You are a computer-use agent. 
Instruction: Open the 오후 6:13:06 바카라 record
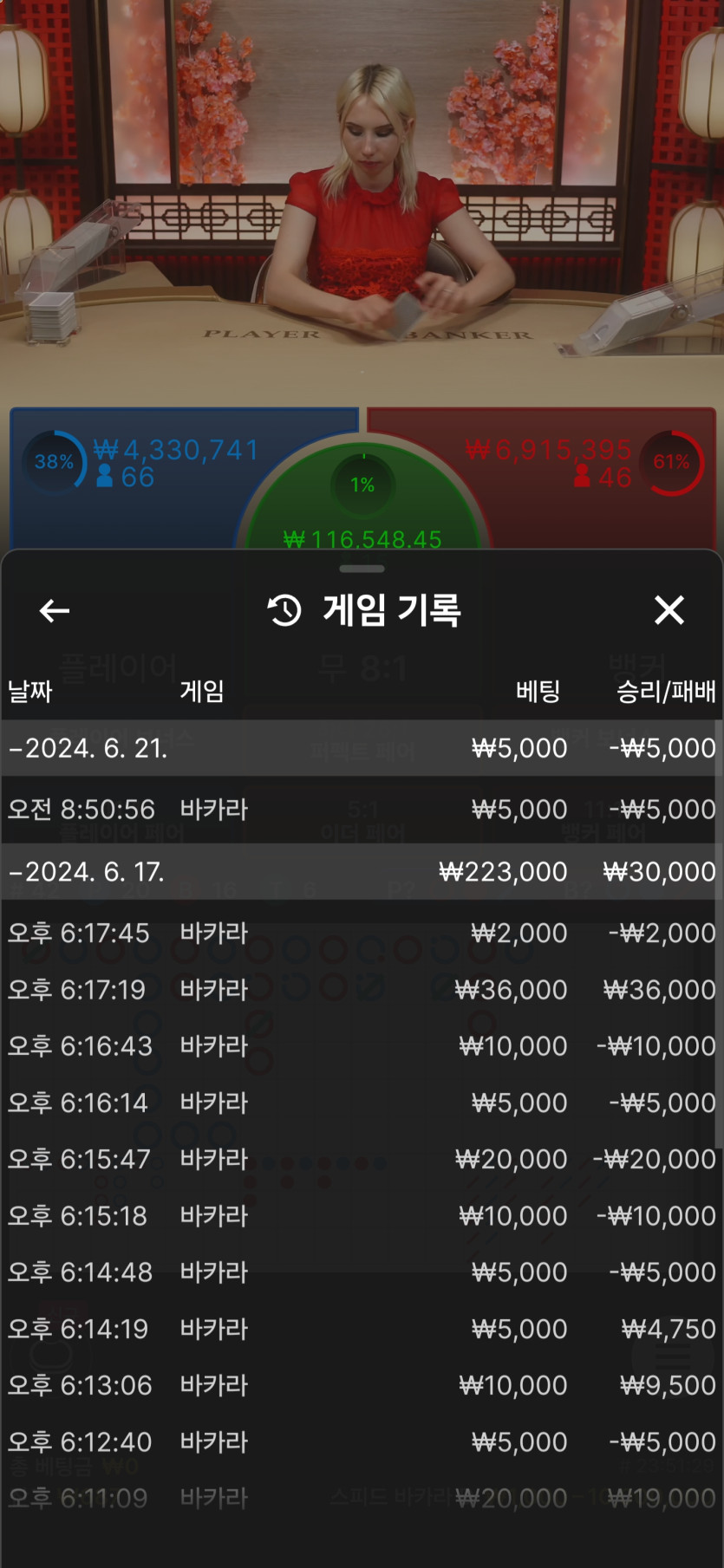click(x=361, y=1385)
